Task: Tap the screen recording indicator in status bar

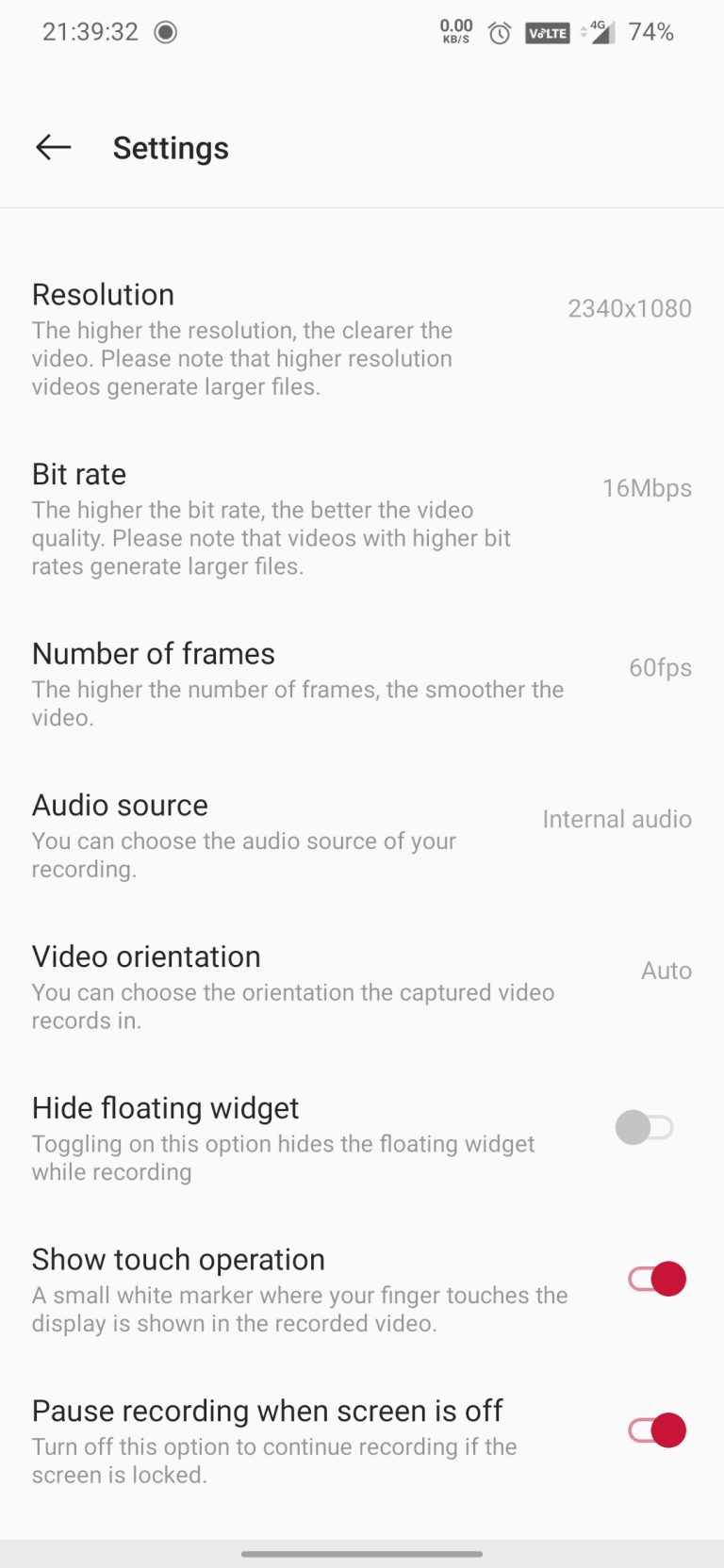Action: click(166, 31)
